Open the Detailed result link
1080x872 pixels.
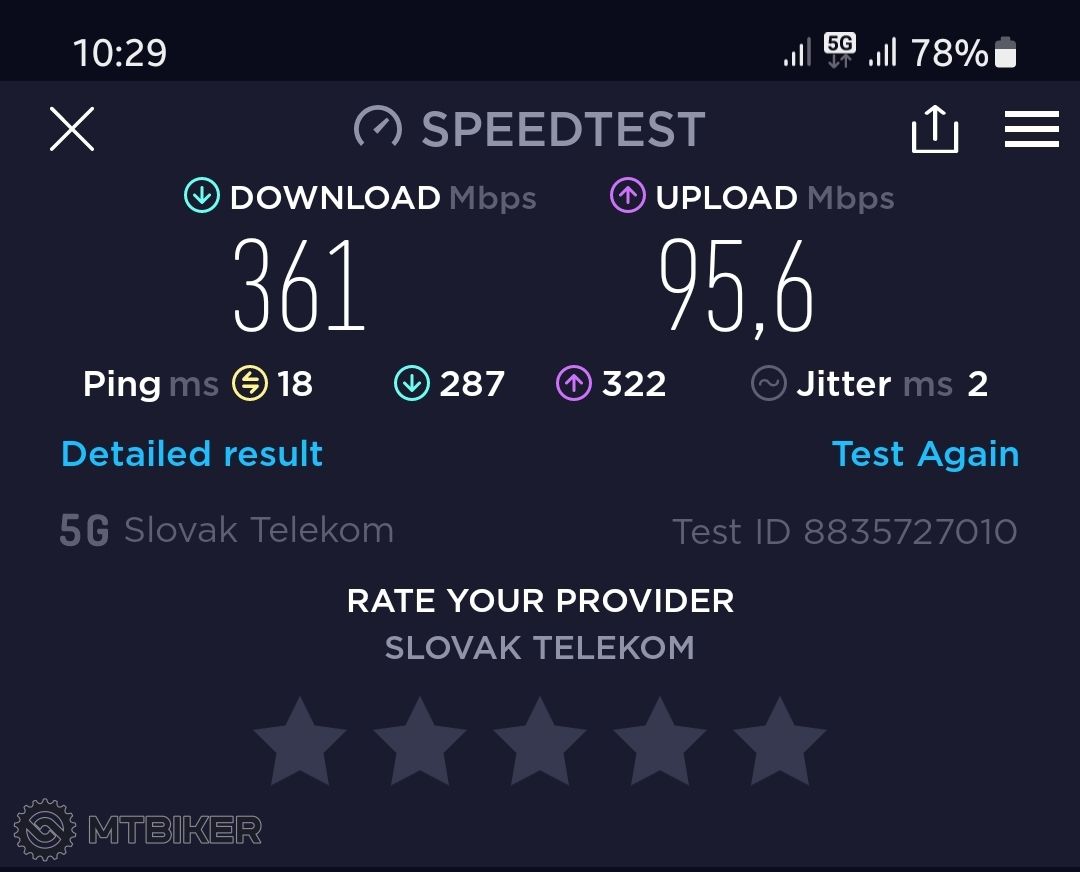click(192, 454)
